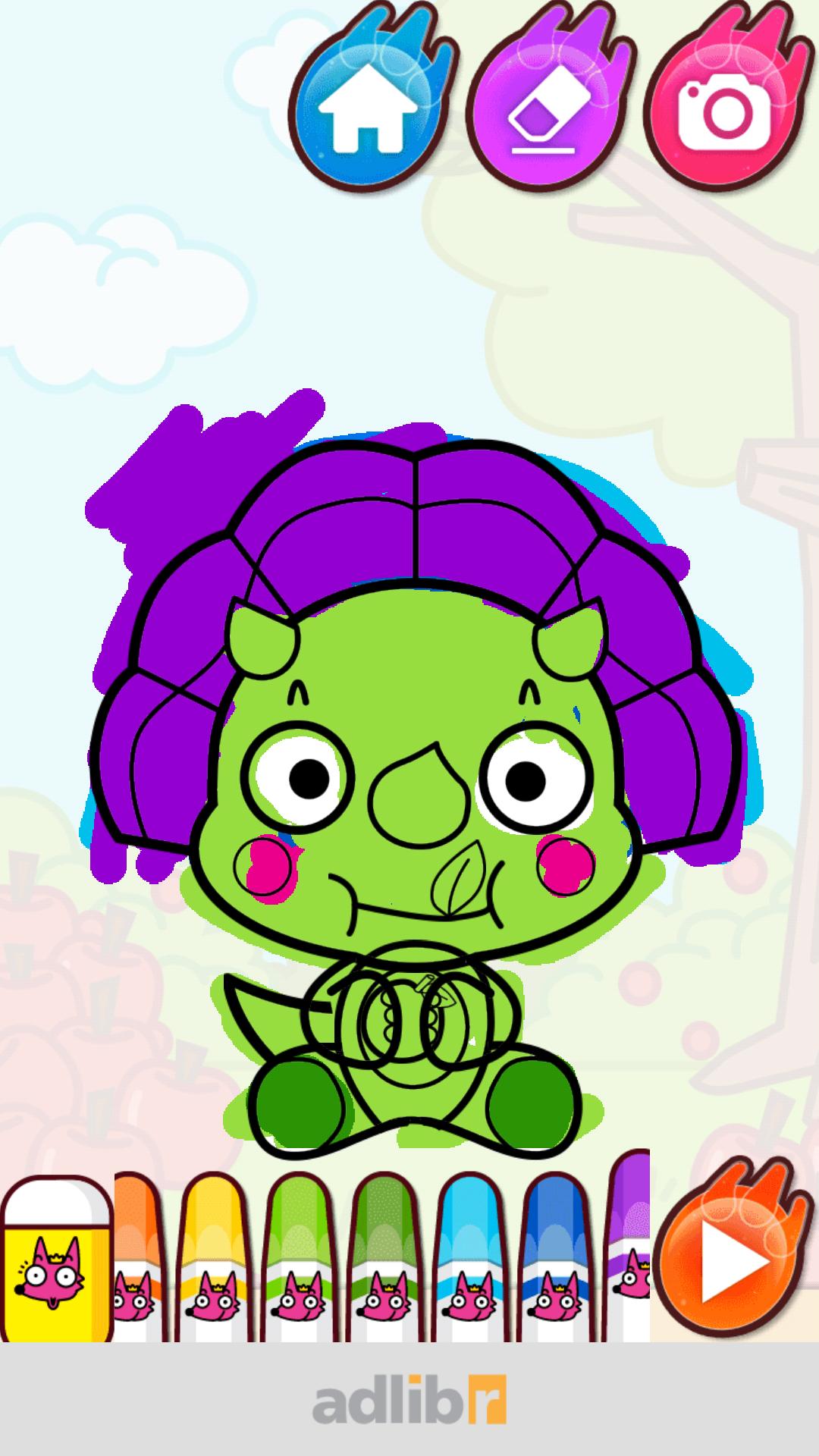The image size is (819, 1456).
Task: Take a snapshot with the camera button
Action: point(723,112)
